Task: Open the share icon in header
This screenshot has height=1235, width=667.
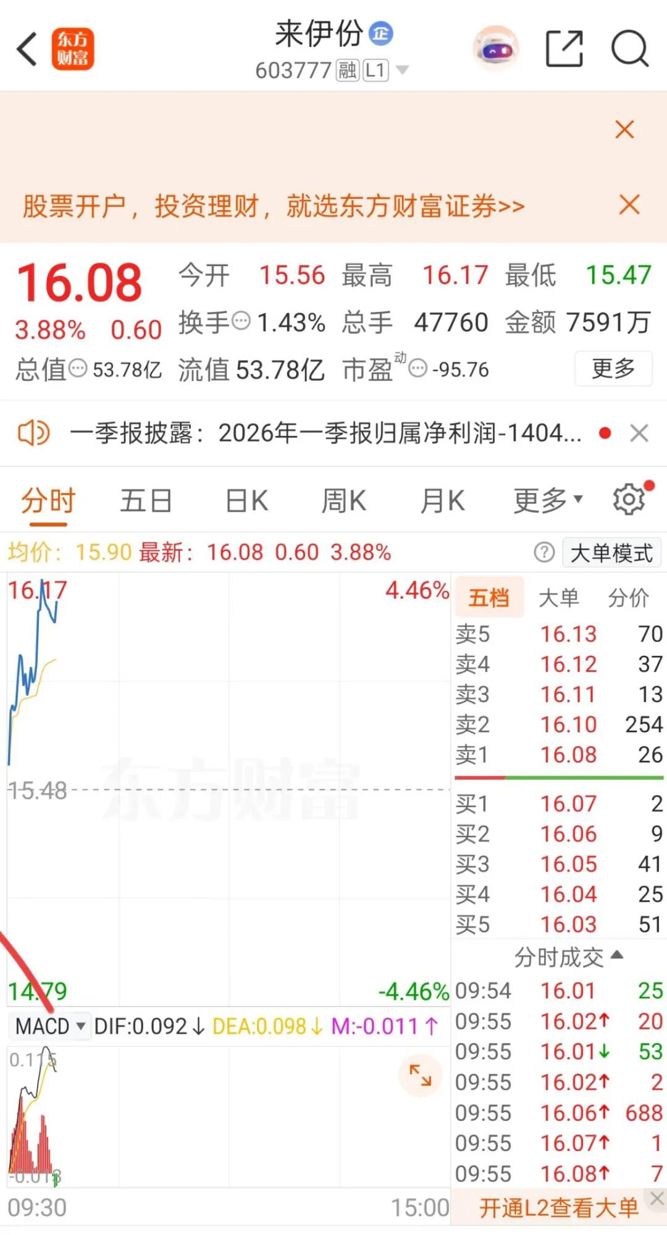Action: point(564,48)
